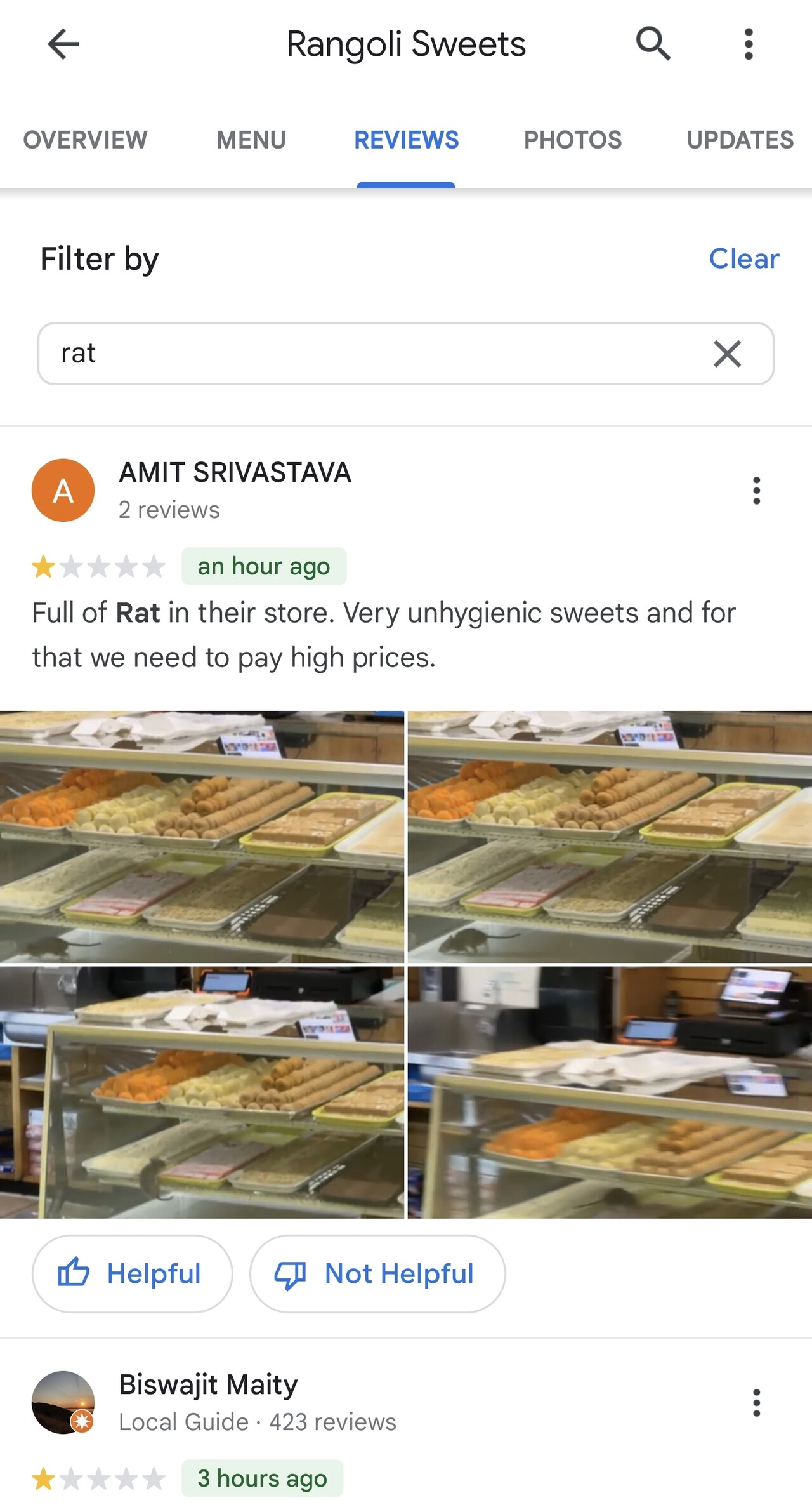Tap Amit Srivastava's avatar

[x=63, y=489]
